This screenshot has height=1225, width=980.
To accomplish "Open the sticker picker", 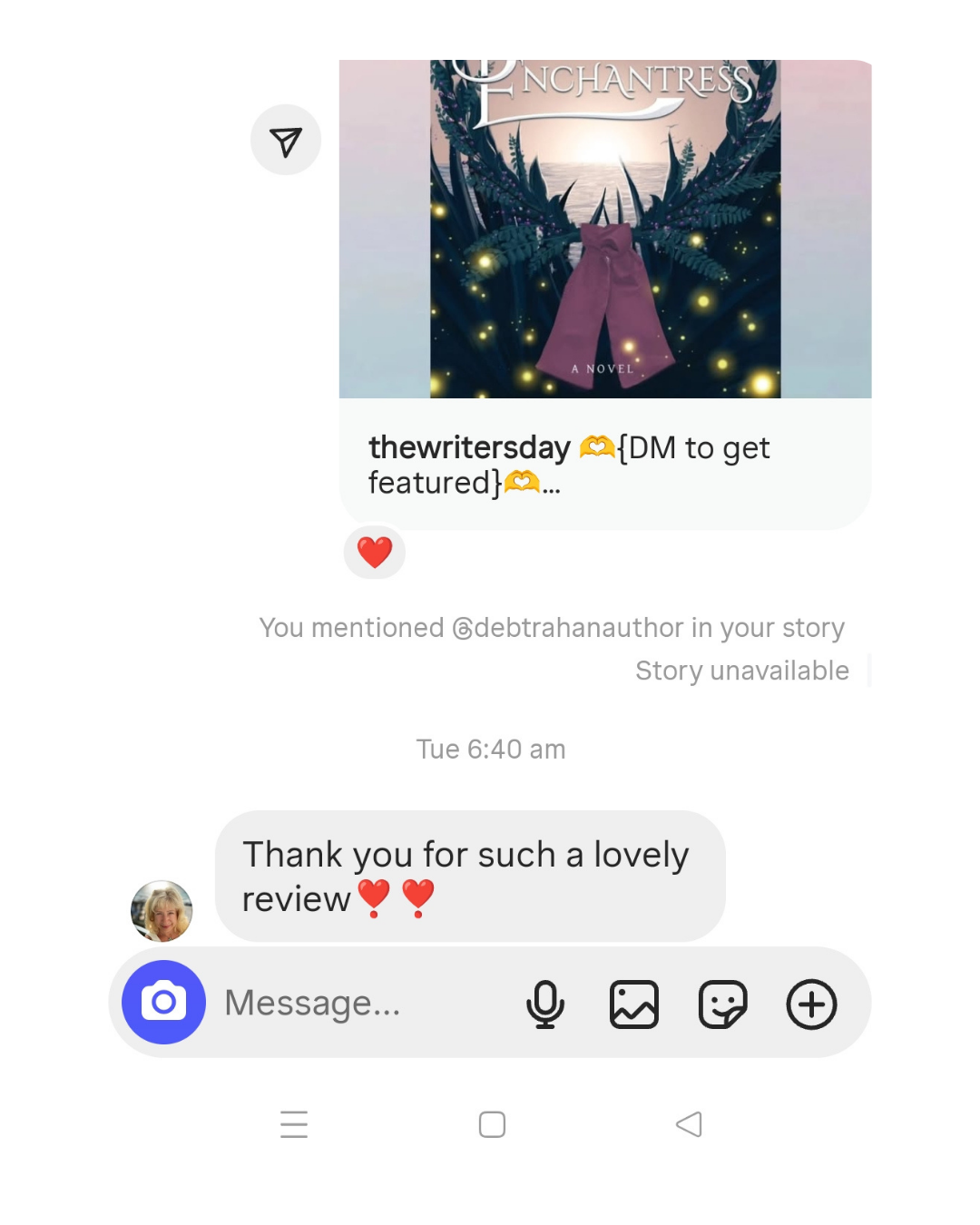I will point(722,1004).
